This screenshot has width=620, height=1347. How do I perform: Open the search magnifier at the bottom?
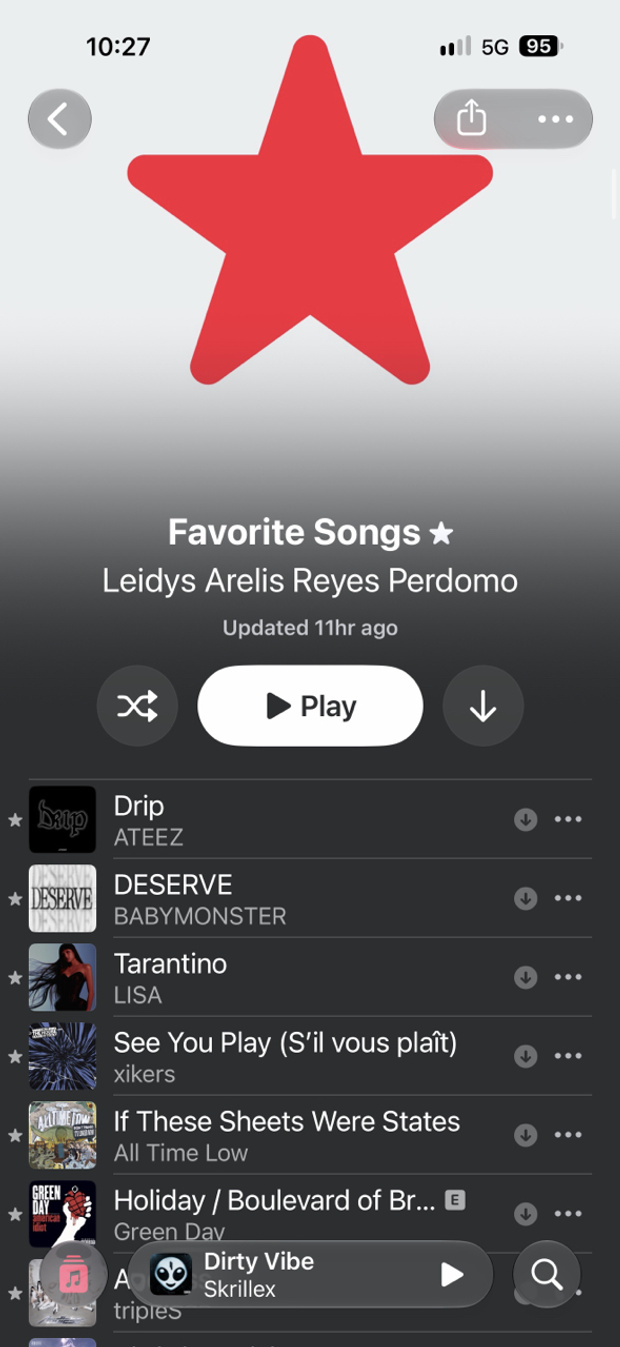(547, 1274)
